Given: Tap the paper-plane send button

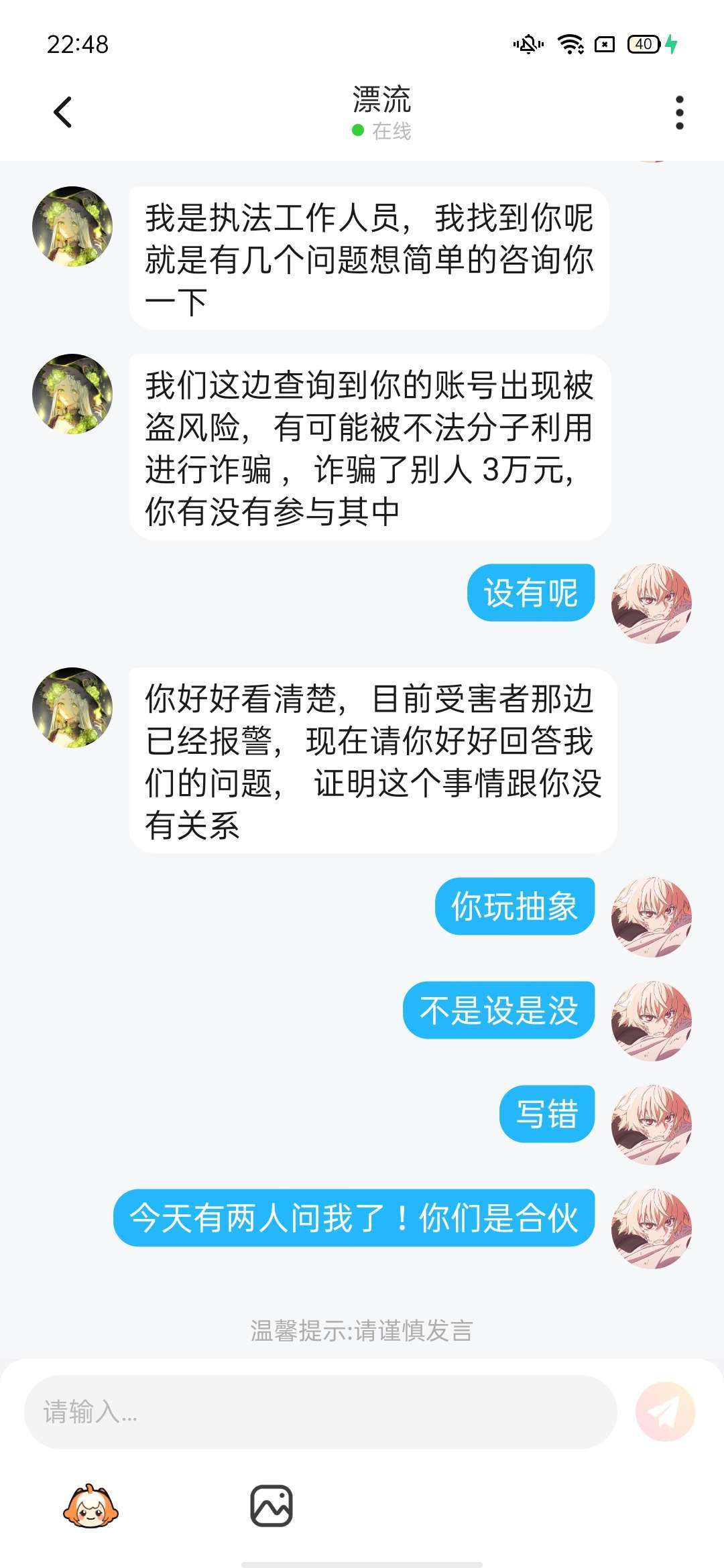Looking at the screenshot, I should pyautogui.click(x=665, y=1411).
